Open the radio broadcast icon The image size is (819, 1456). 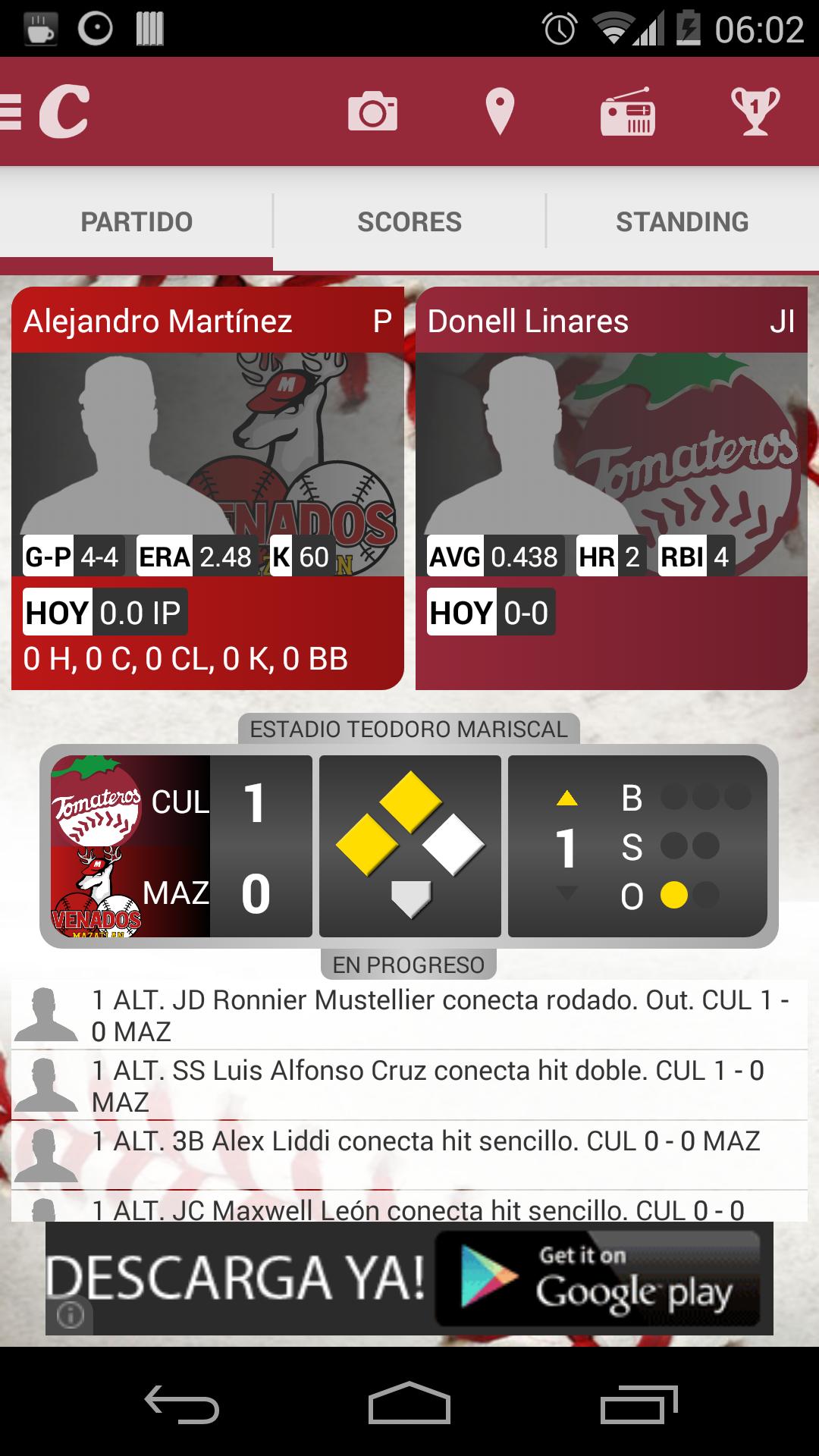point(632,114)
